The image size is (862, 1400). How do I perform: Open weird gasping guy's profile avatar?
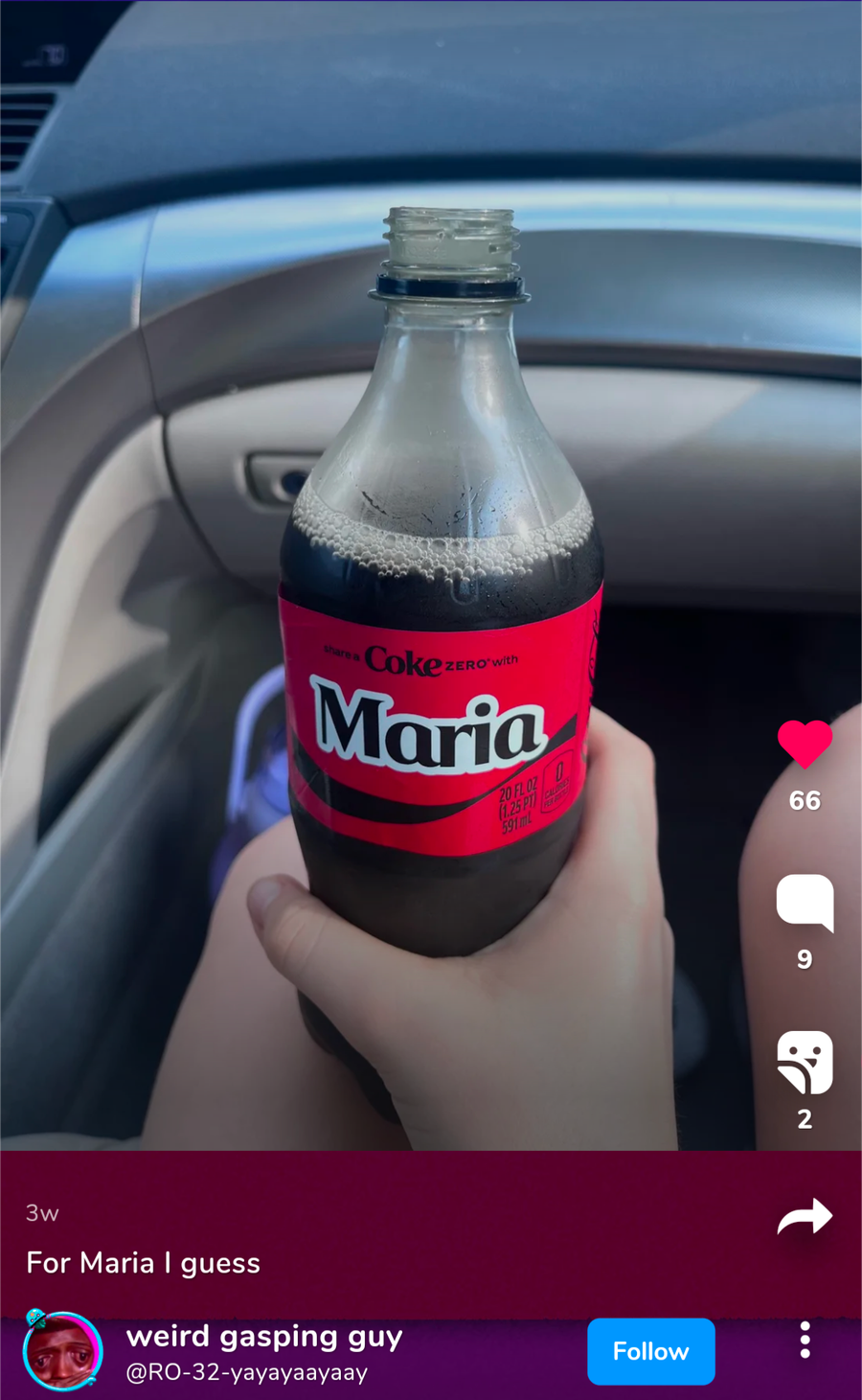(62, 1350)
